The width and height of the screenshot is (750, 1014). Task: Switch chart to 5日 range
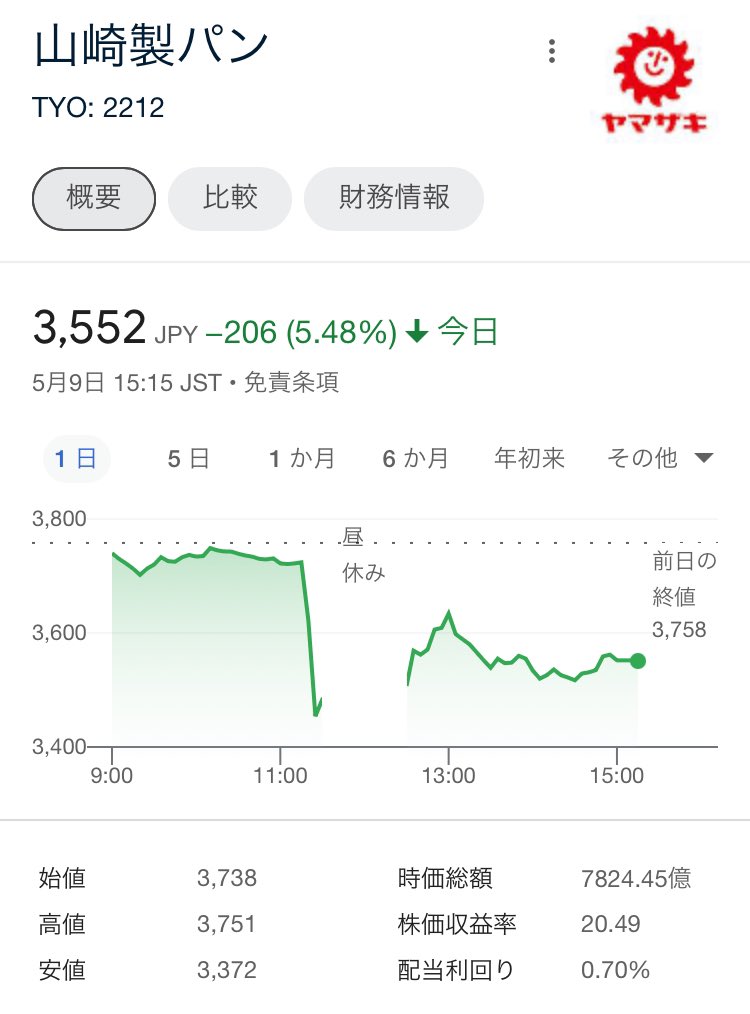coord(188,459)
